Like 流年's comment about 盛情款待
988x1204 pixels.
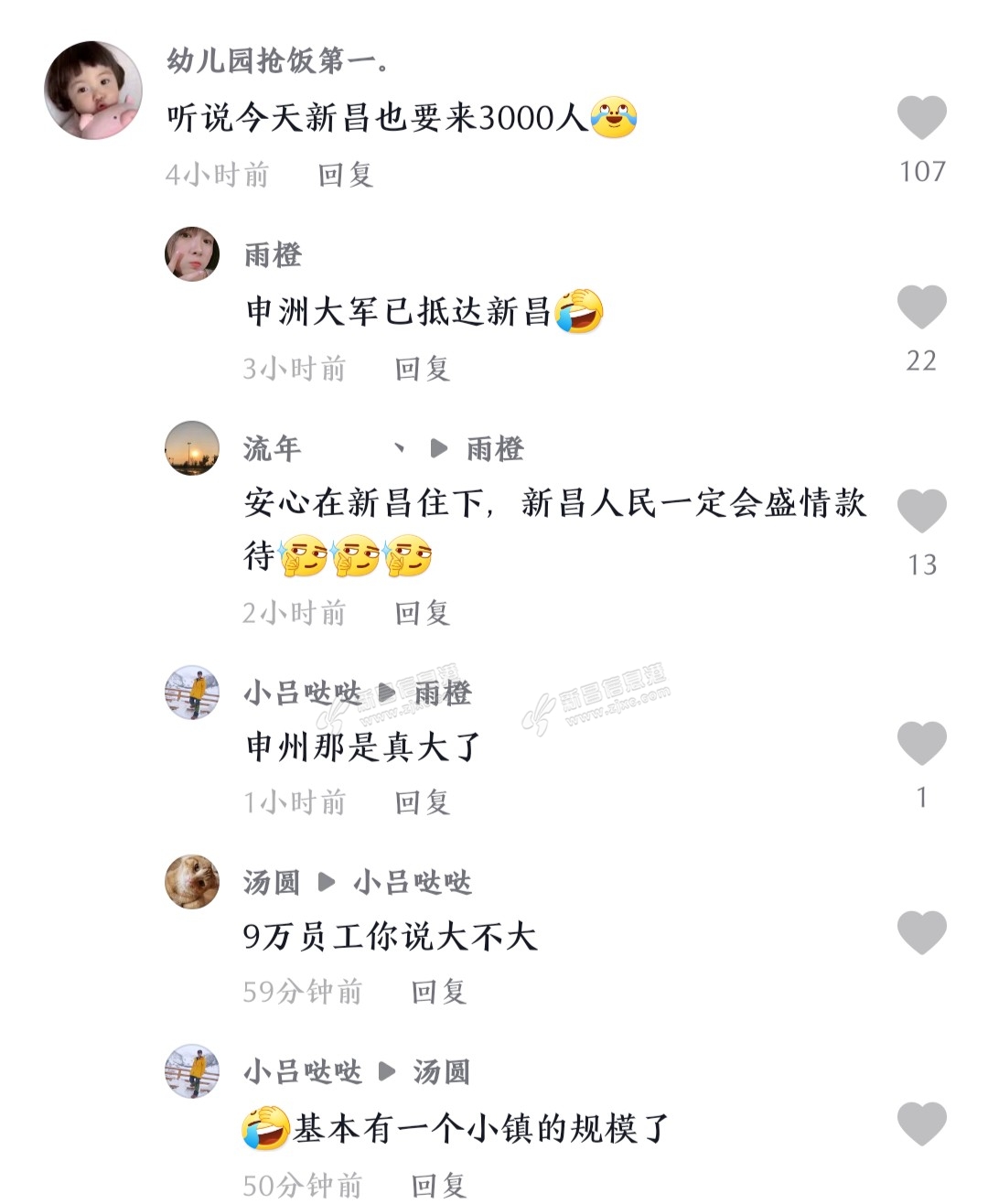pos(921,511)
